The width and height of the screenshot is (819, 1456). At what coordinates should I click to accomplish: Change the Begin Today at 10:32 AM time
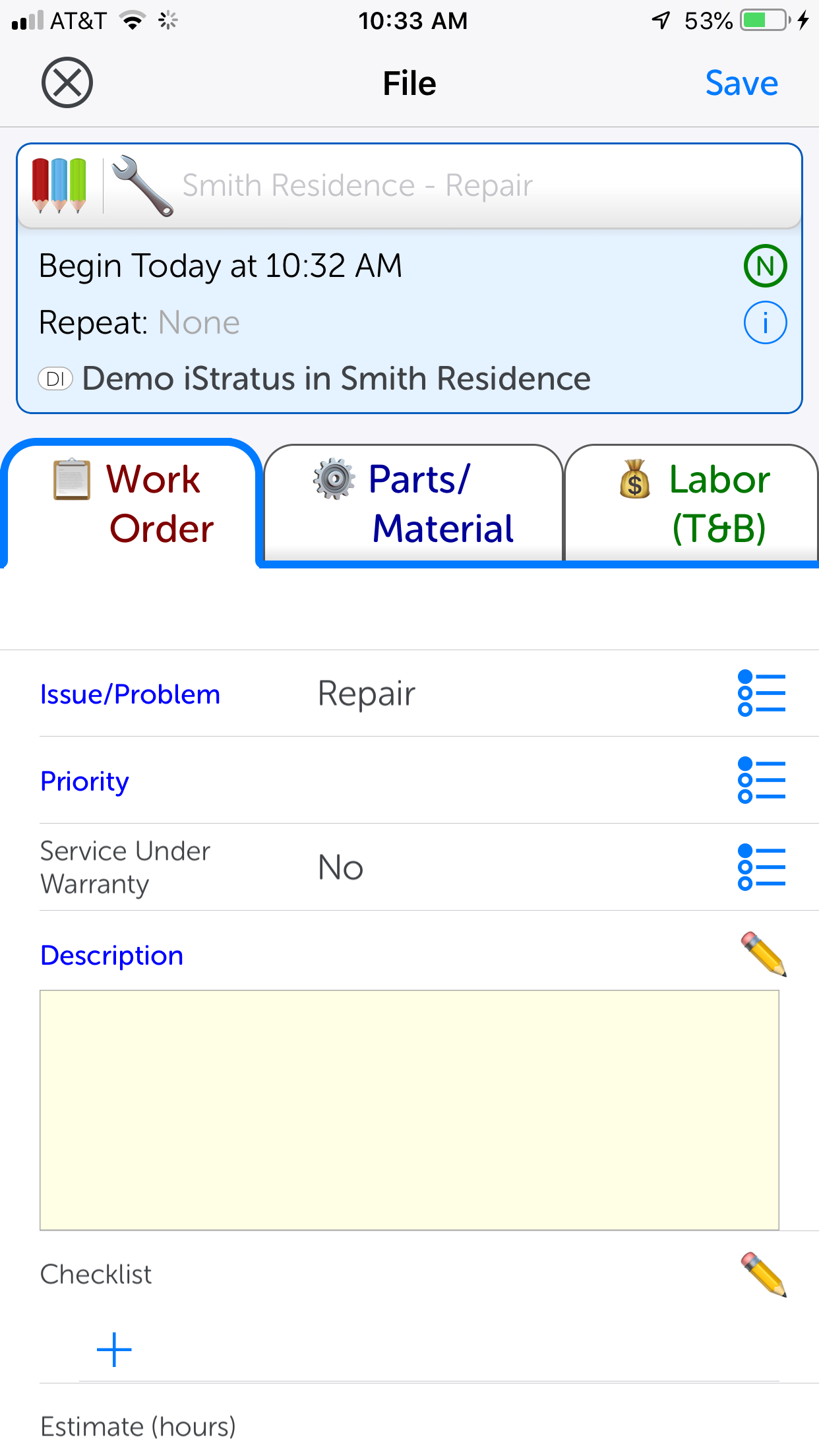[x=220, y=266]
